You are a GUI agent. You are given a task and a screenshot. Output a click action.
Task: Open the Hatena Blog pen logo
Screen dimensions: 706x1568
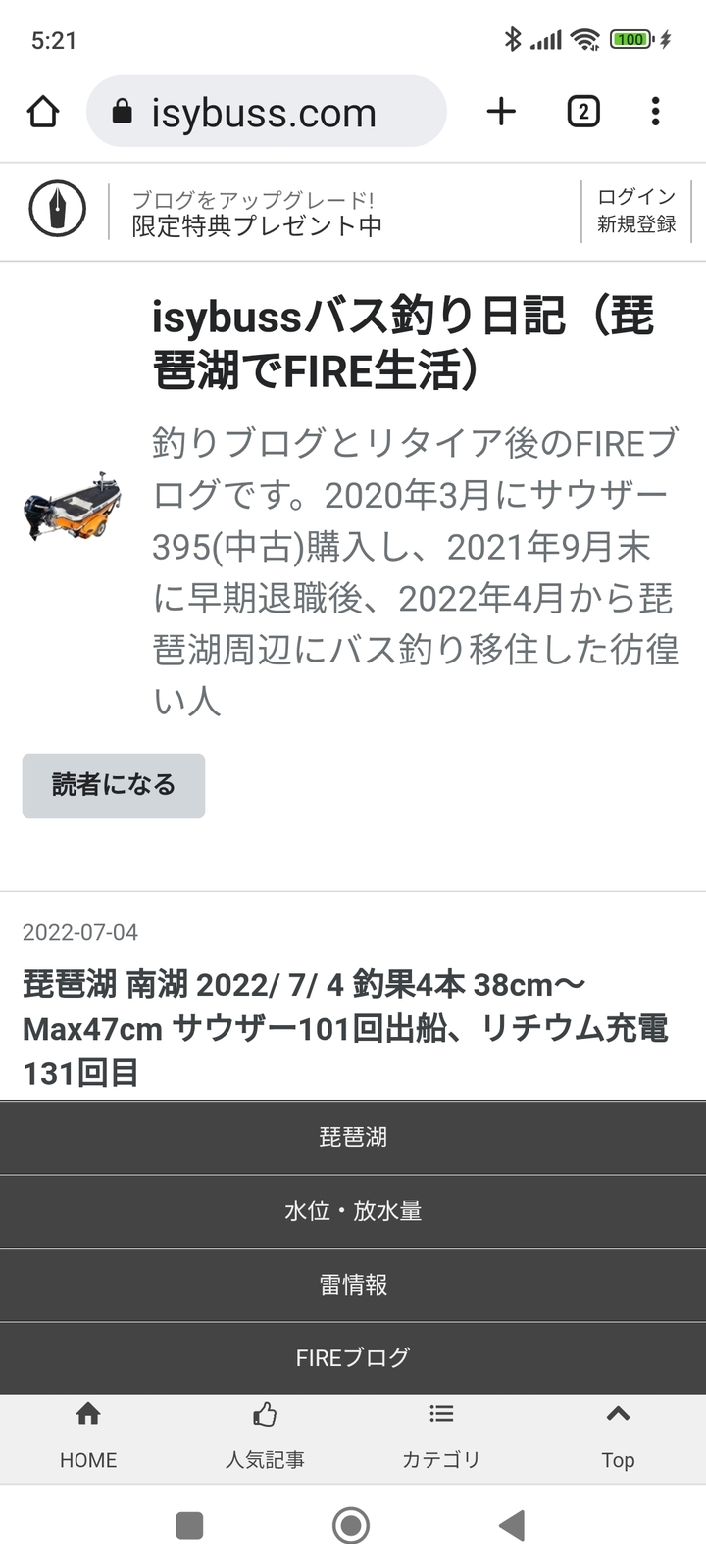point(57,209)
